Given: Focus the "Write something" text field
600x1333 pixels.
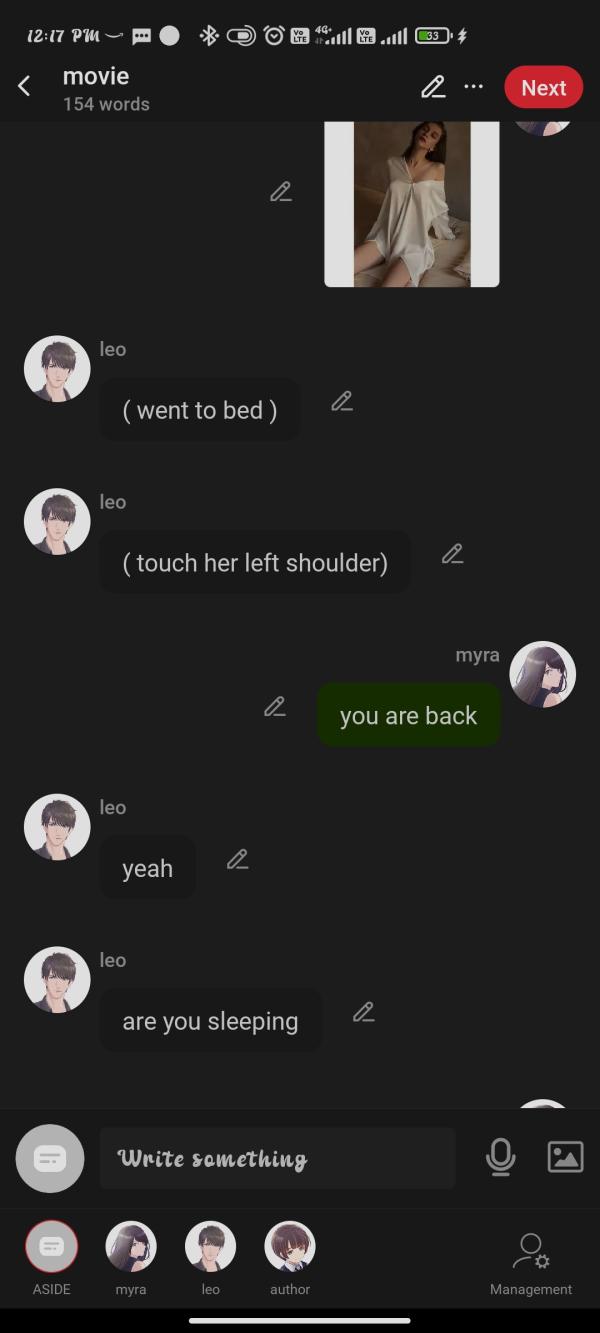Looking at the screenshot, I should coord(277,1158).
